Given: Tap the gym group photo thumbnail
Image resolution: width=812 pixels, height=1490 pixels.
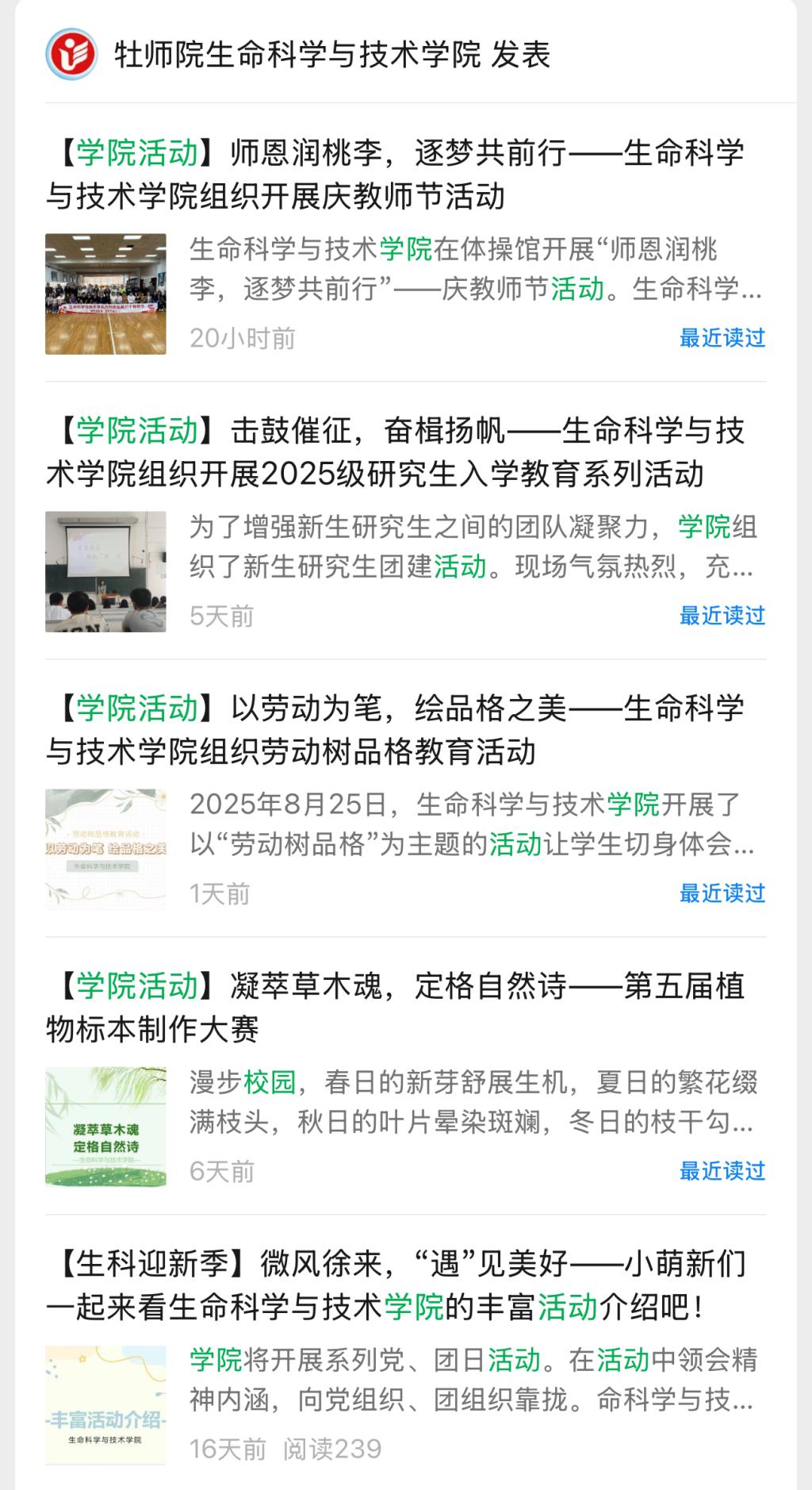Looking at the screenshot, I should pyautogui.click(x=105, y=294).
